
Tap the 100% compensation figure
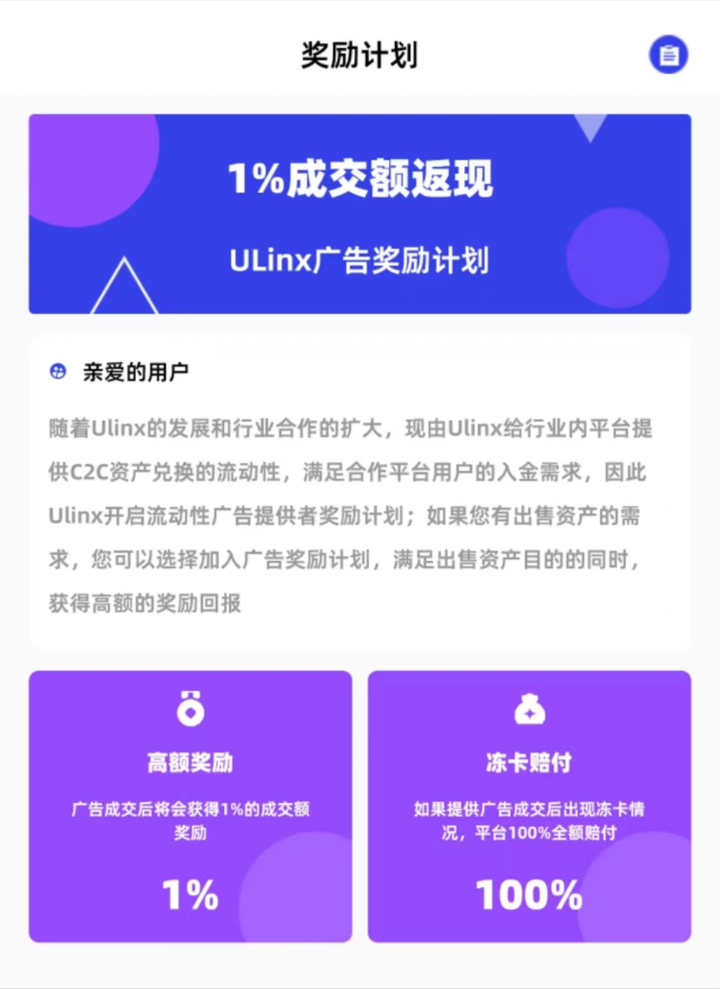point(530,895)
